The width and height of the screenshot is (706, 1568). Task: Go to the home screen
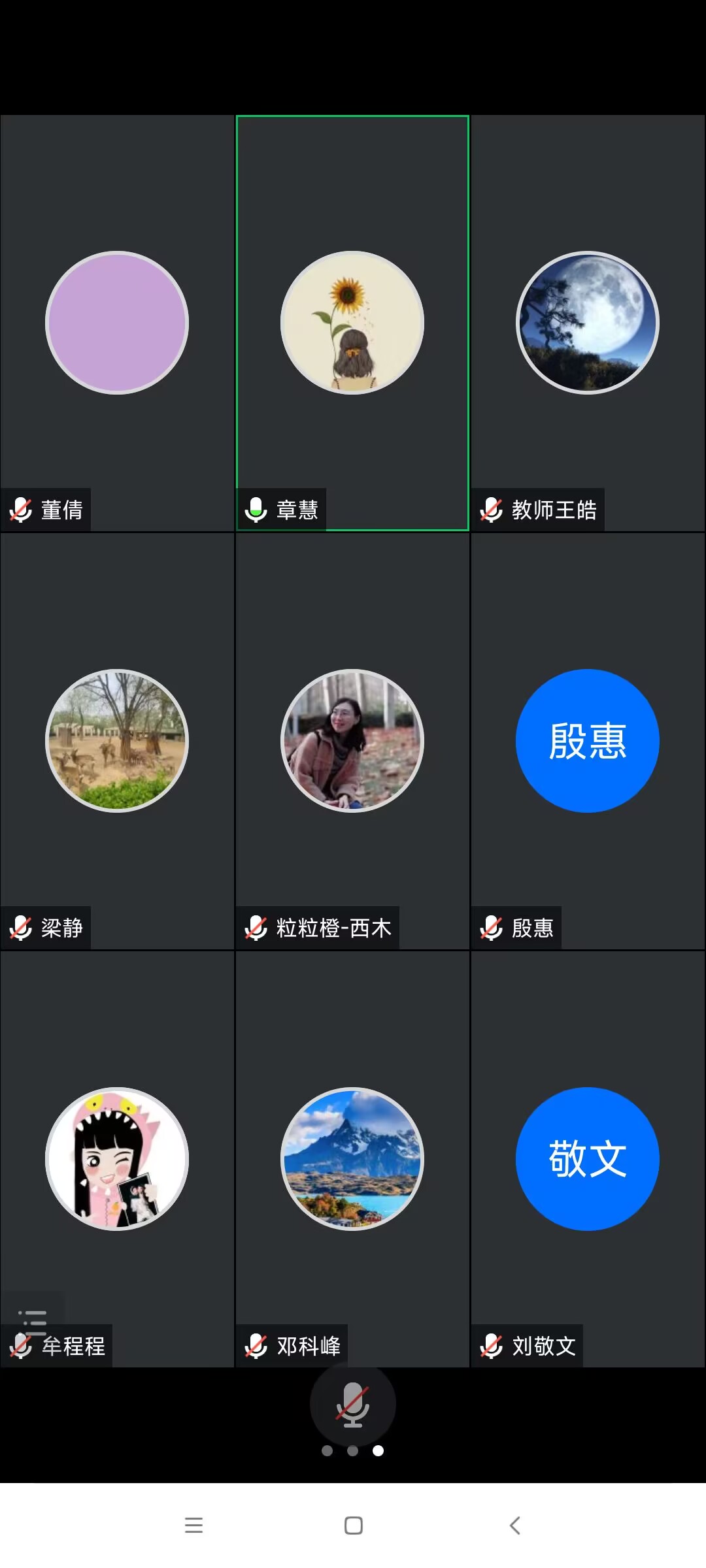(353, 1526)
